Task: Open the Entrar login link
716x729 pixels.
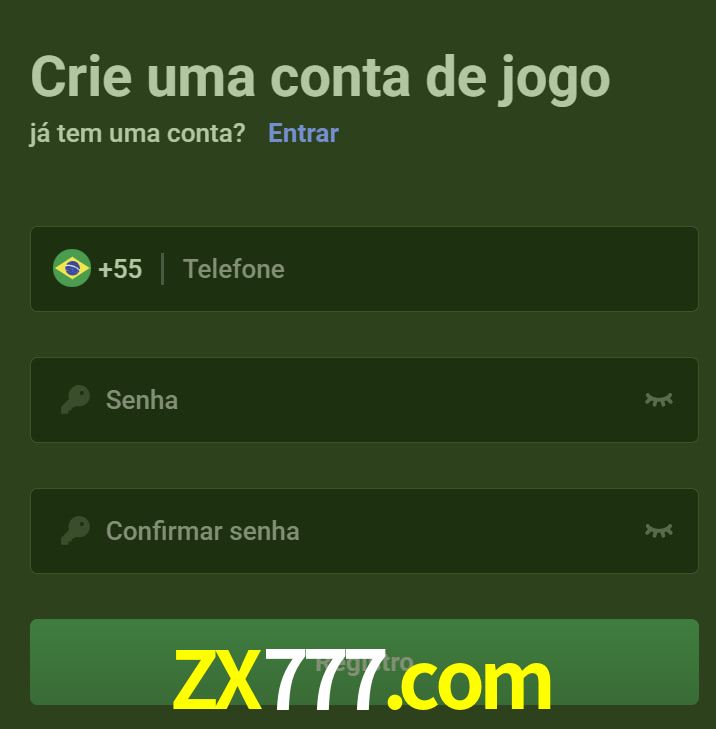Action: tap(303, 133)
